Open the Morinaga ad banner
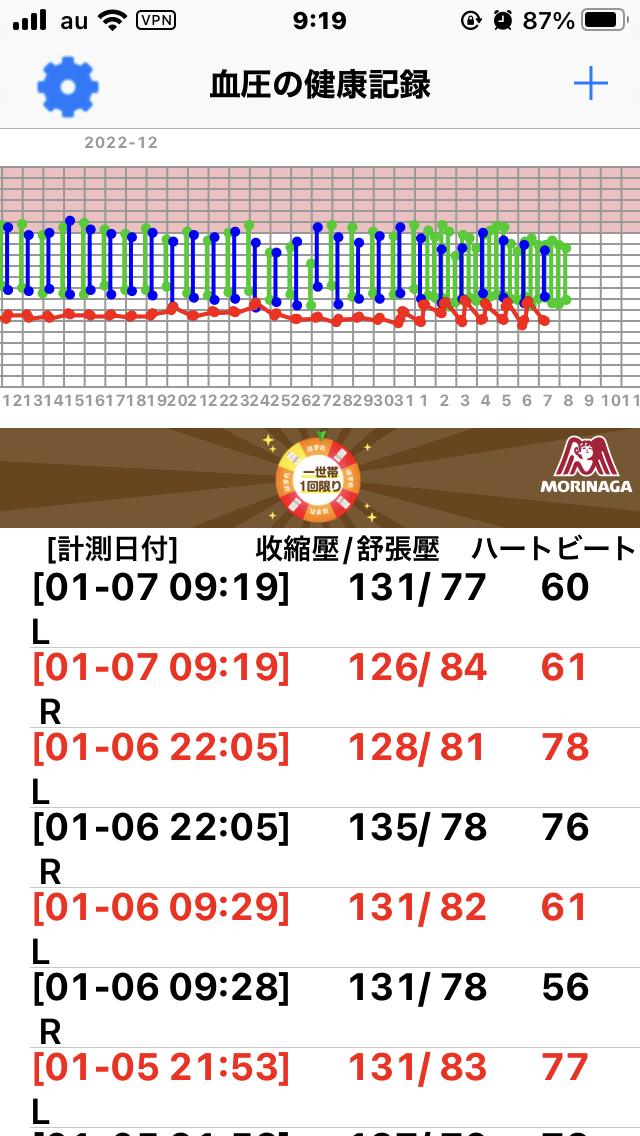The height and width of the screenshot is (1136, 640). click(x=320, y=477)
